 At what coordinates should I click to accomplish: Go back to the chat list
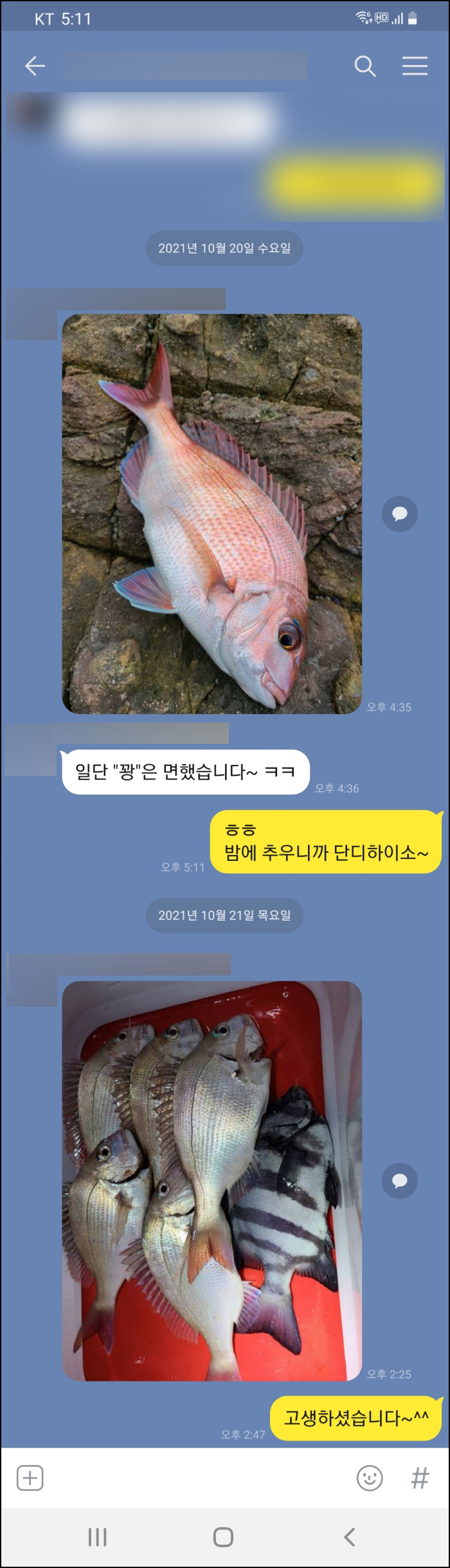pyautogui.click(x=35, y=66)
